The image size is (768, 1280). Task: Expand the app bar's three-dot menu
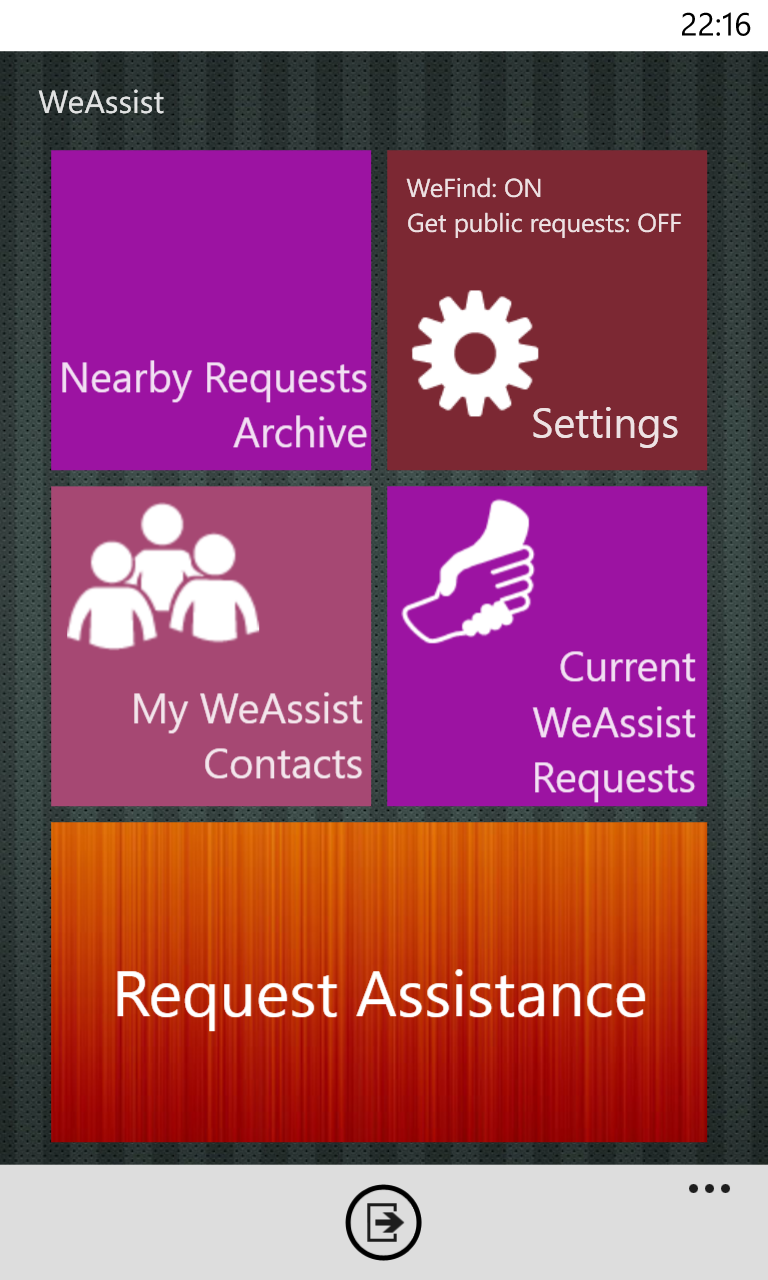tap(709, 1189)
